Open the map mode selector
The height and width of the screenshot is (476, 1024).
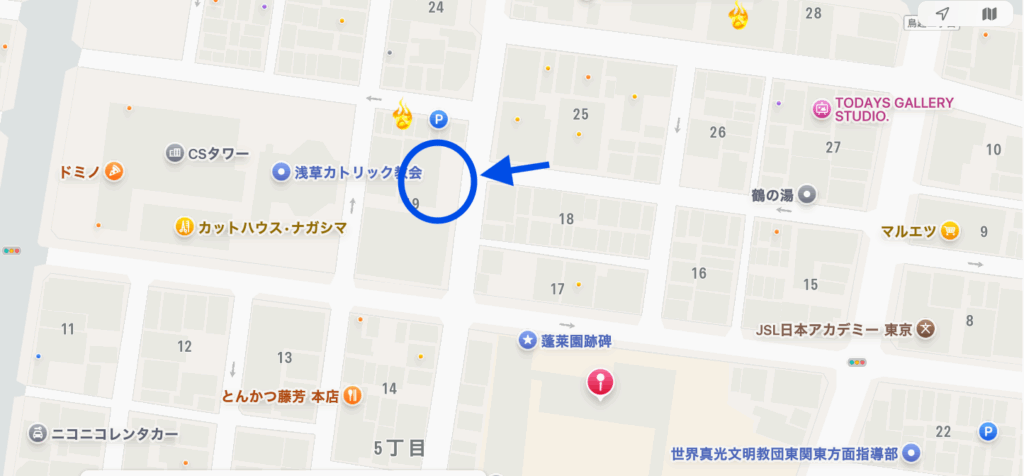[x=989, y=13]
